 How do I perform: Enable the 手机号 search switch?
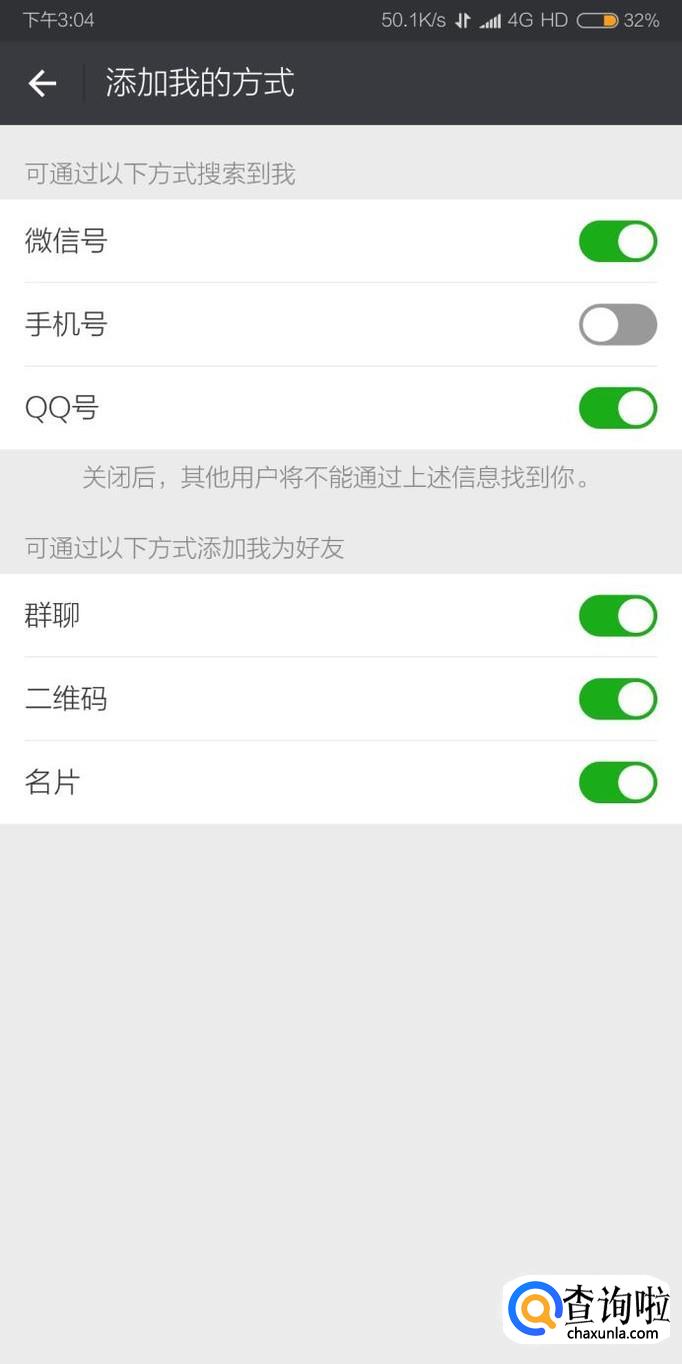pos(617,325)
